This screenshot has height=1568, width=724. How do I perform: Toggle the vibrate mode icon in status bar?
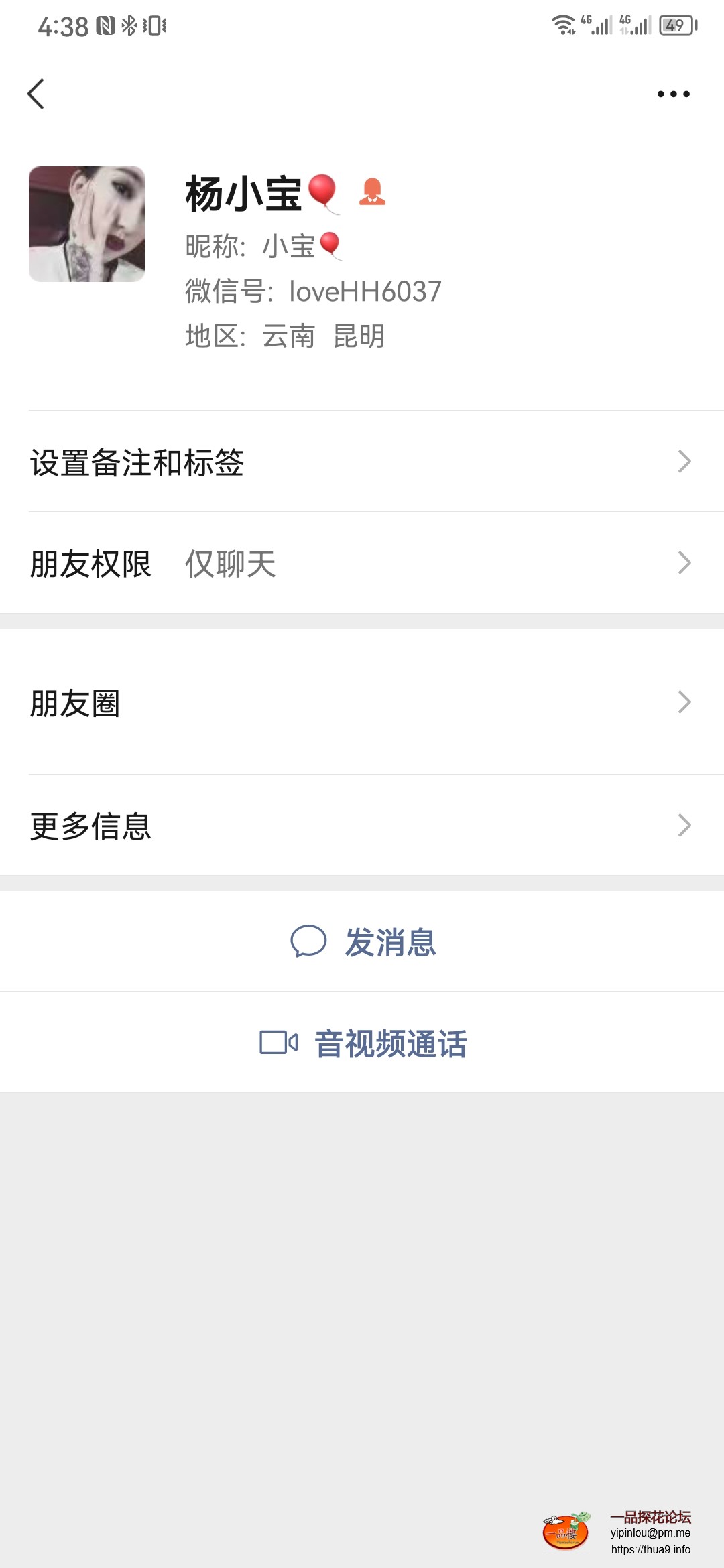pyautogui.click(x=156, y=25)
